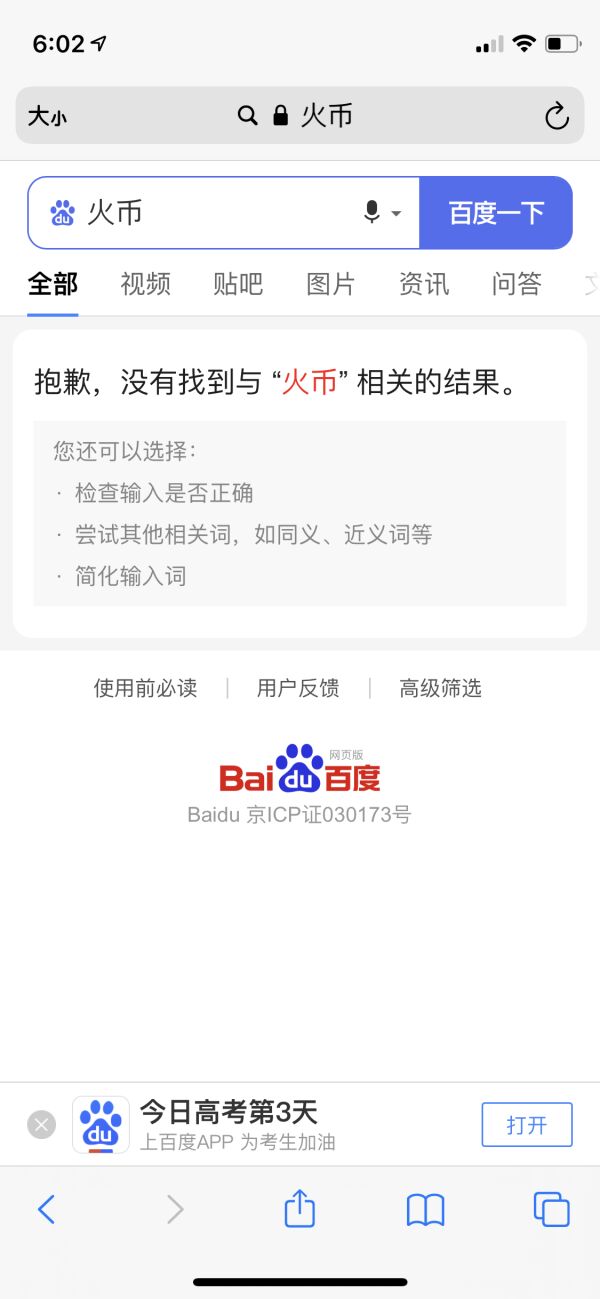Go back in Safari
This screenshot has height=1299, width=600.
coord(46,1210)
